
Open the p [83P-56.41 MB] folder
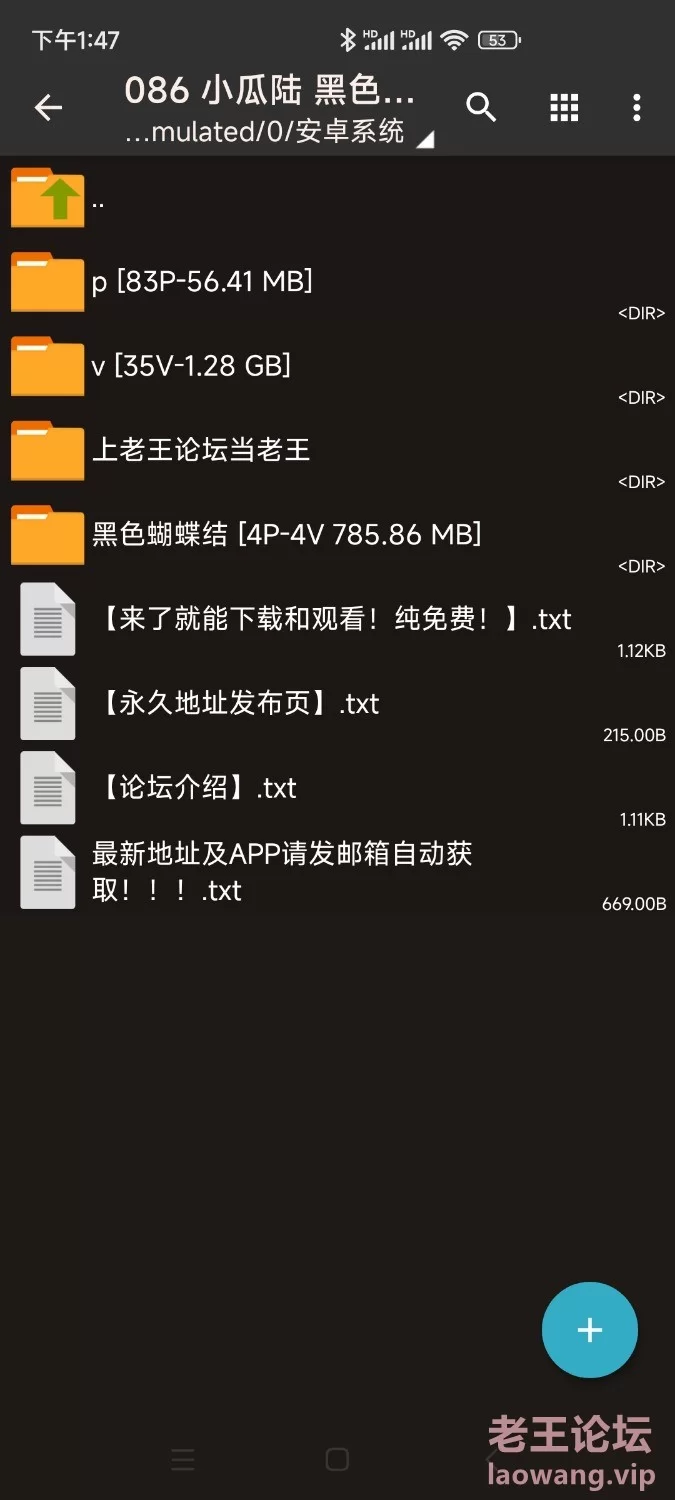[337, 283]
